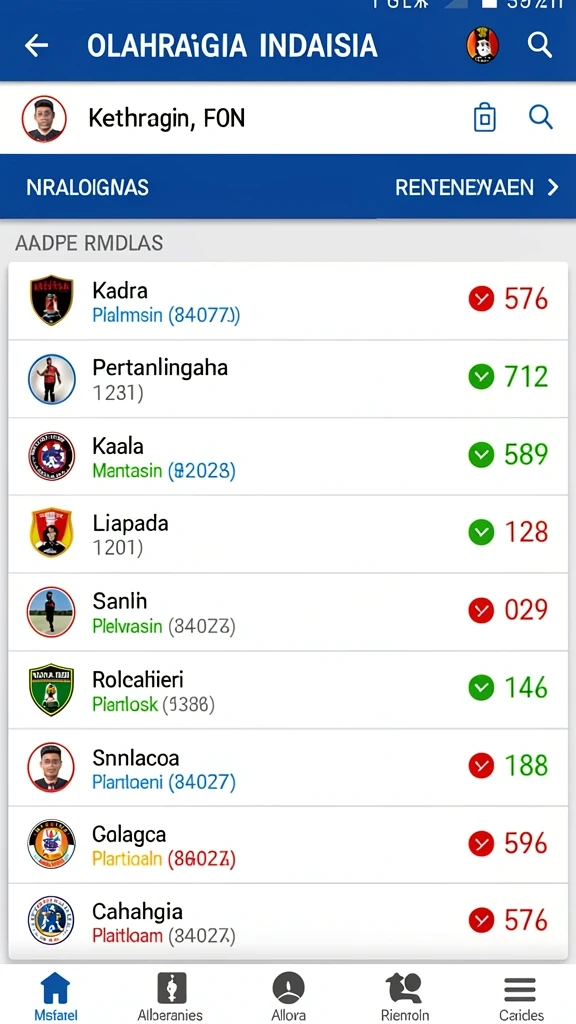This screenshot has height=1024, width=576.
Task: Open the Rolcahieri row
Action: (x=288, y=690)
